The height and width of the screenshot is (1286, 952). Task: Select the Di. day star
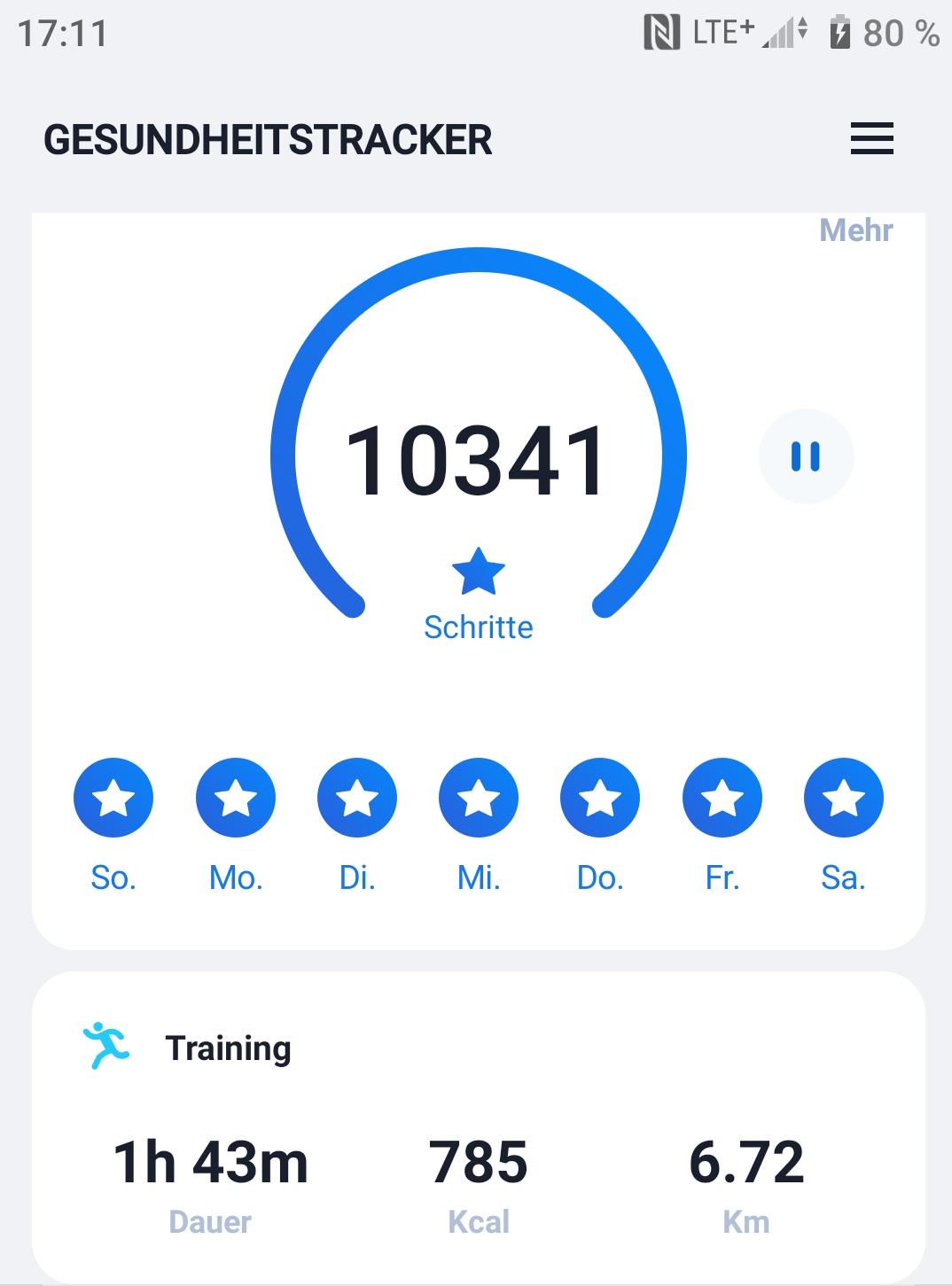tap(357, 799)
